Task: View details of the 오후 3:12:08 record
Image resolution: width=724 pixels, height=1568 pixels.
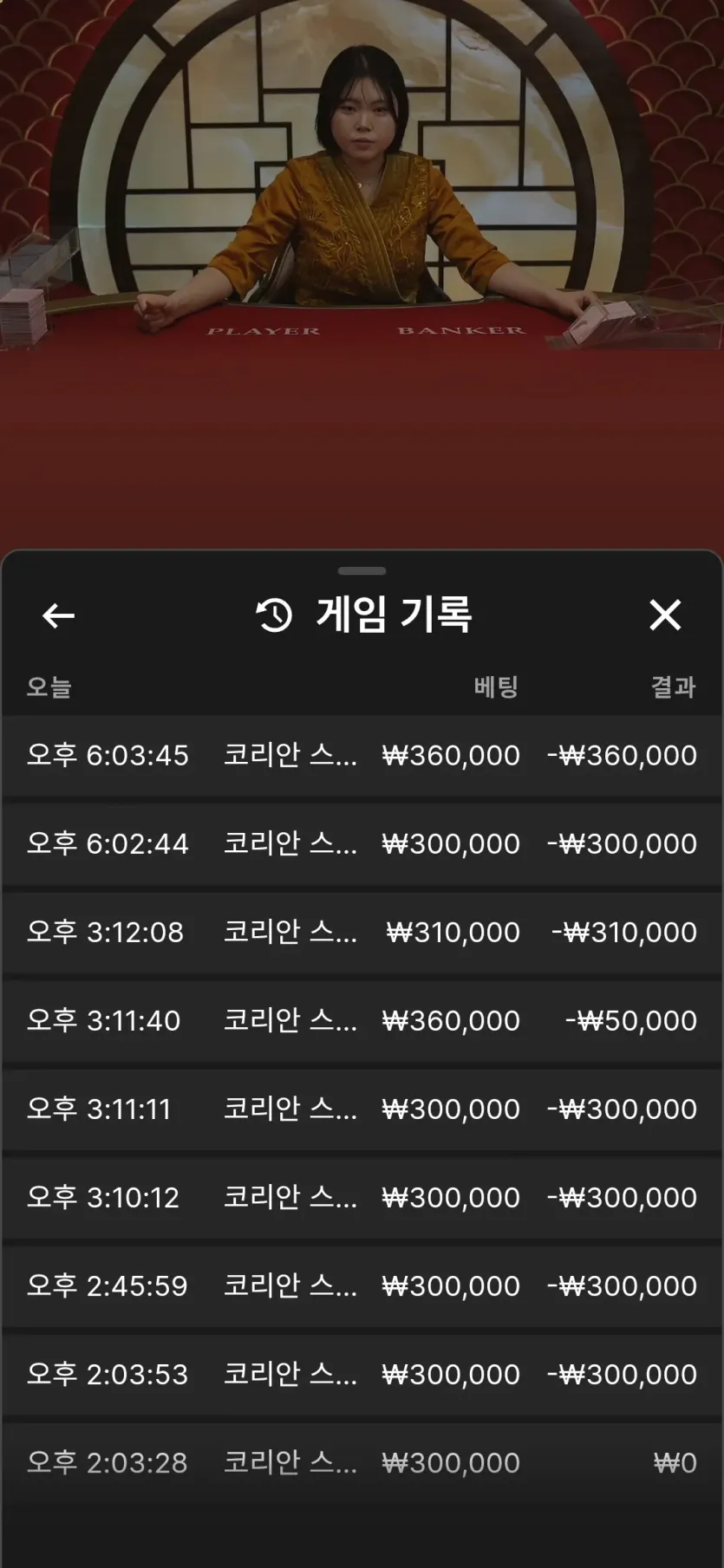Action: tap(362, 932)
